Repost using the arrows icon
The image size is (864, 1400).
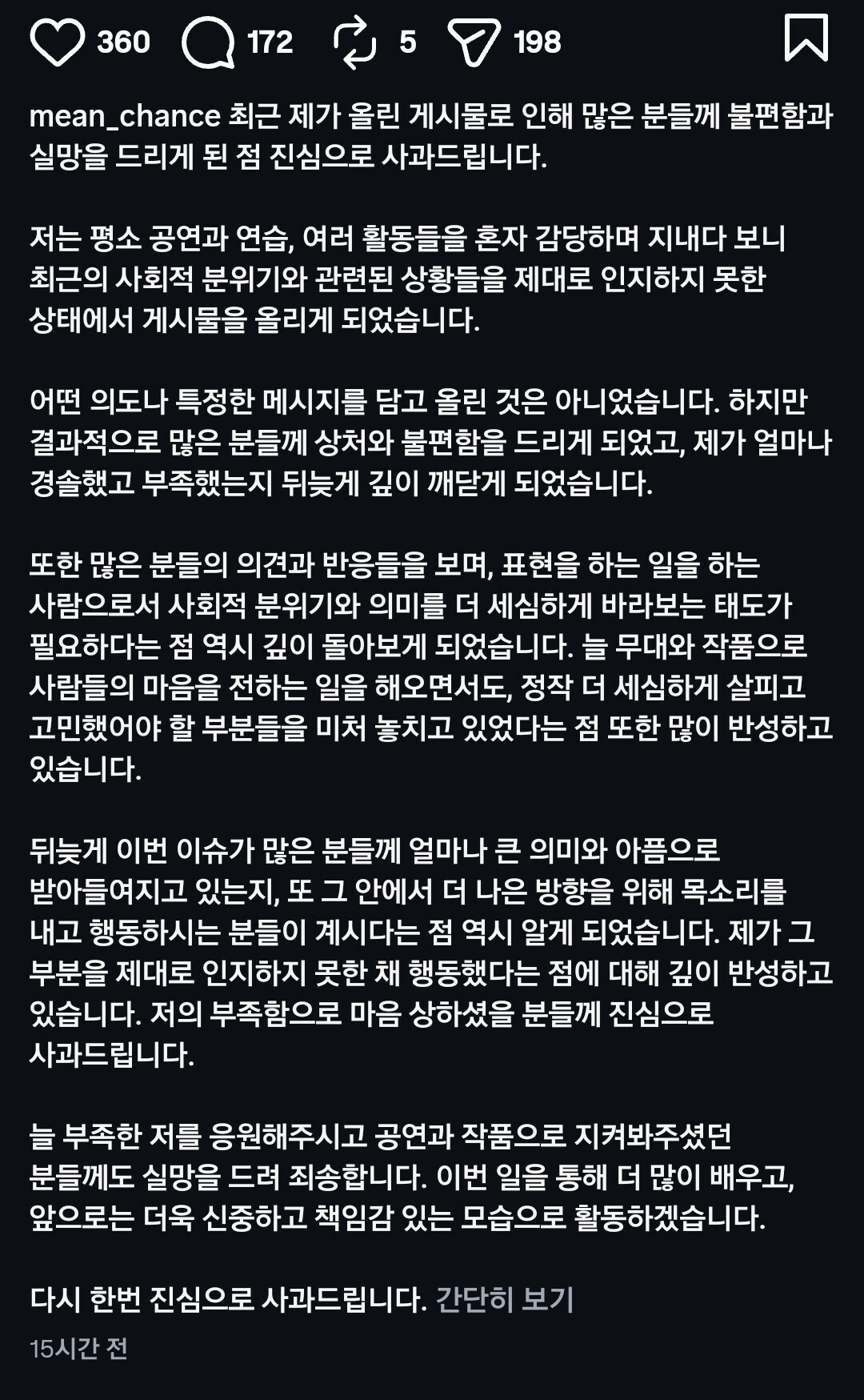coord(355,42)
